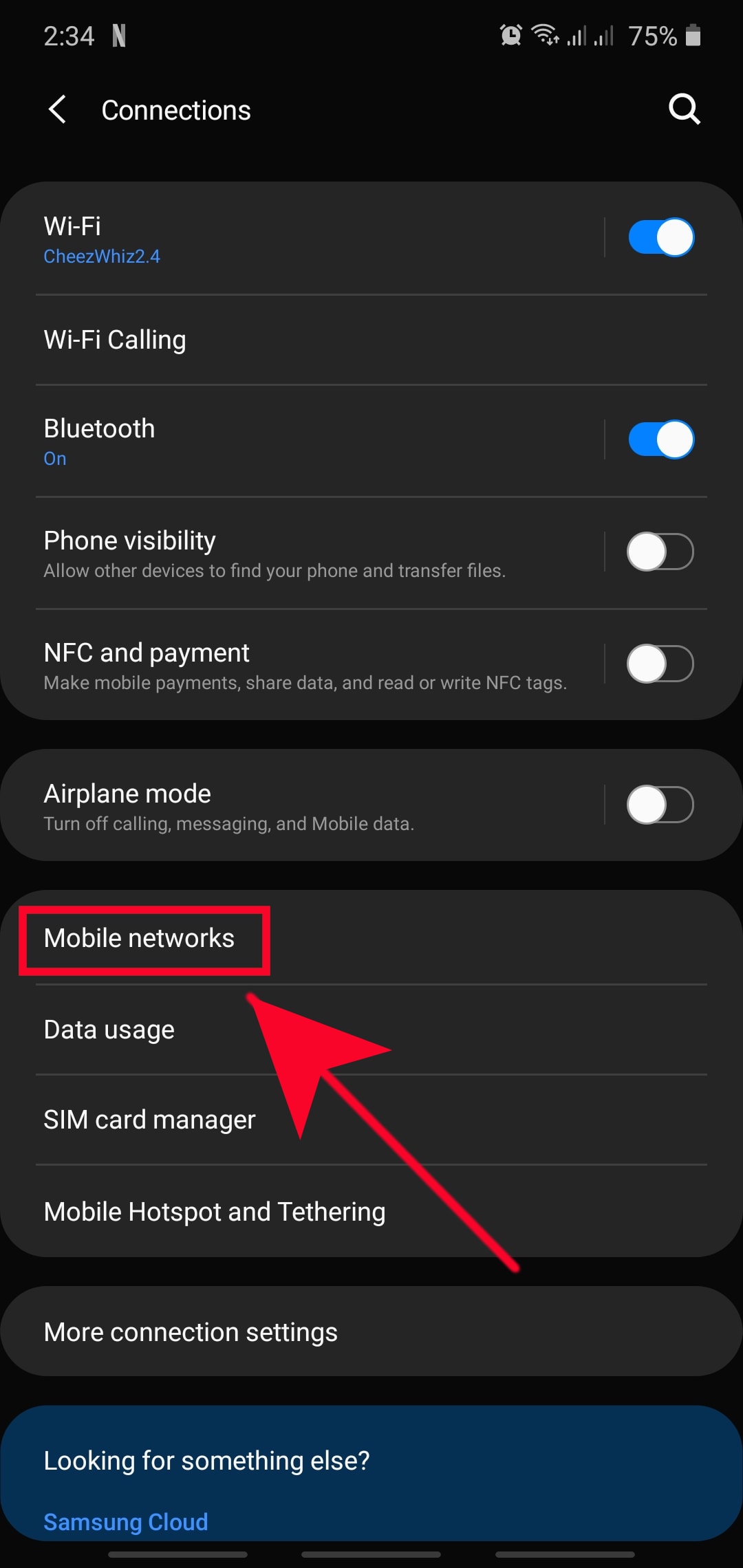Open SIM card manager

pos(150,1120)
